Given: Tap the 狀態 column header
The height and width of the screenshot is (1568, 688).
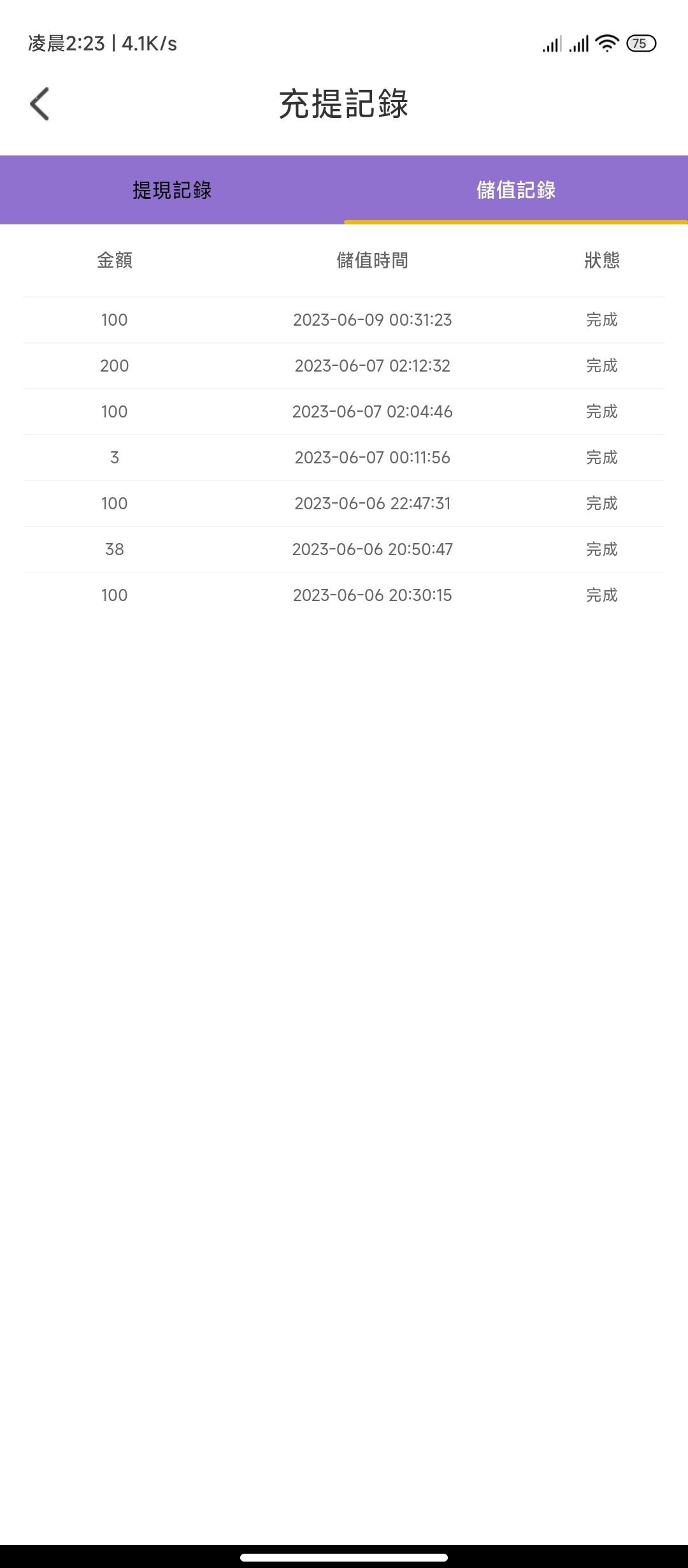Looking at the screenshot, I should click(601, 260).
